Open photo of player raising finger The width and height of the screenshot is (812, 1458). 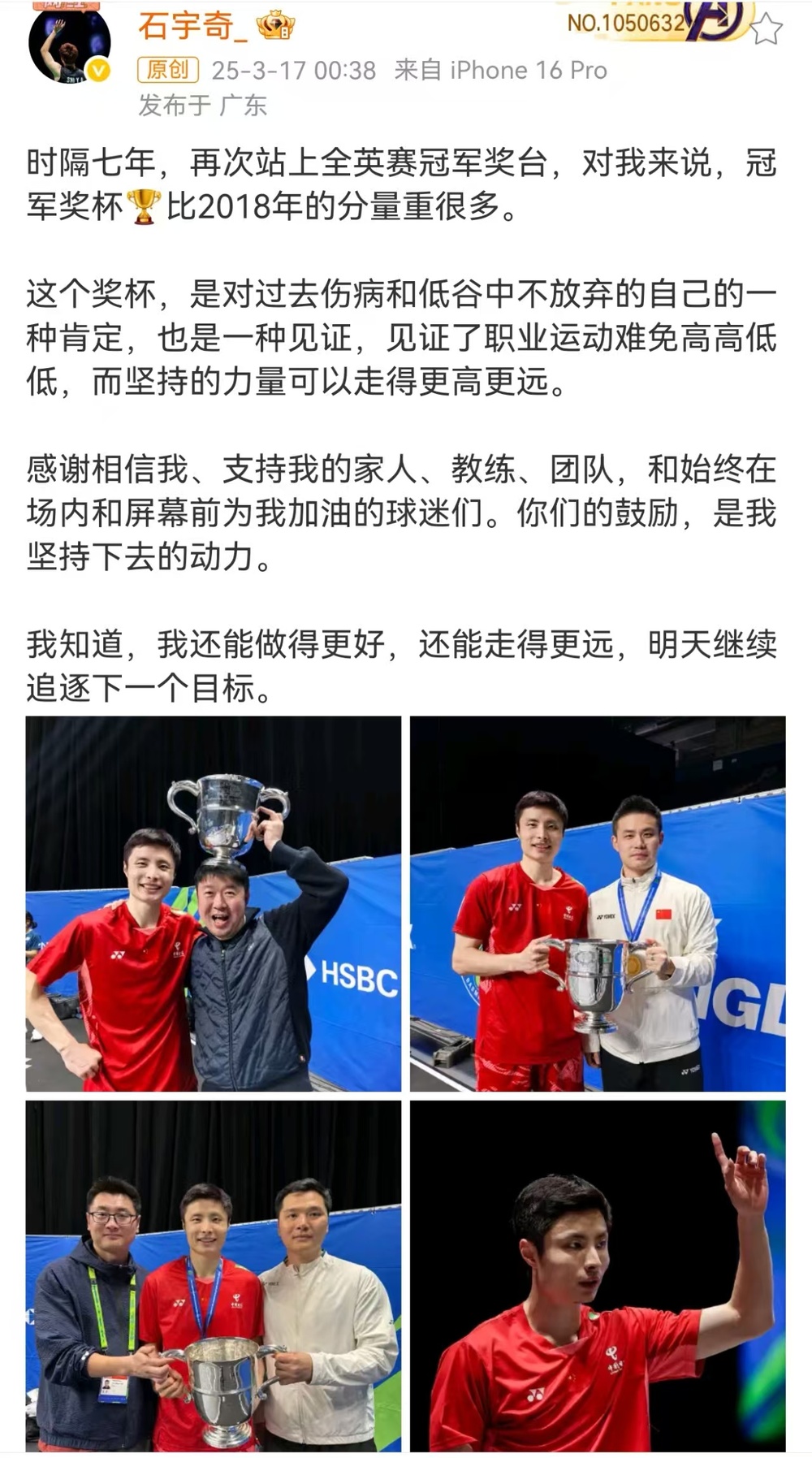(598, 1275)
